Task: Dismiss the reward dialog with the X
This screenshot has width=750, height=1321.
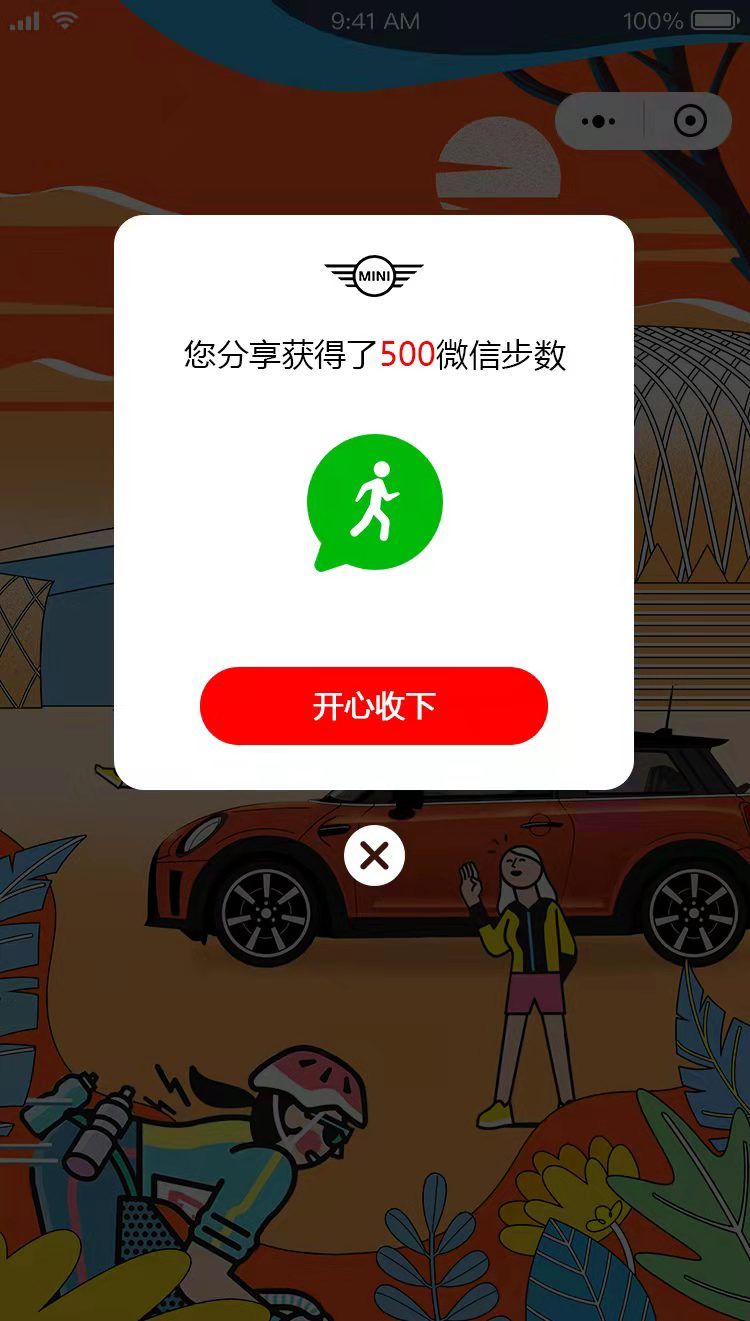Action: point(374,856)
